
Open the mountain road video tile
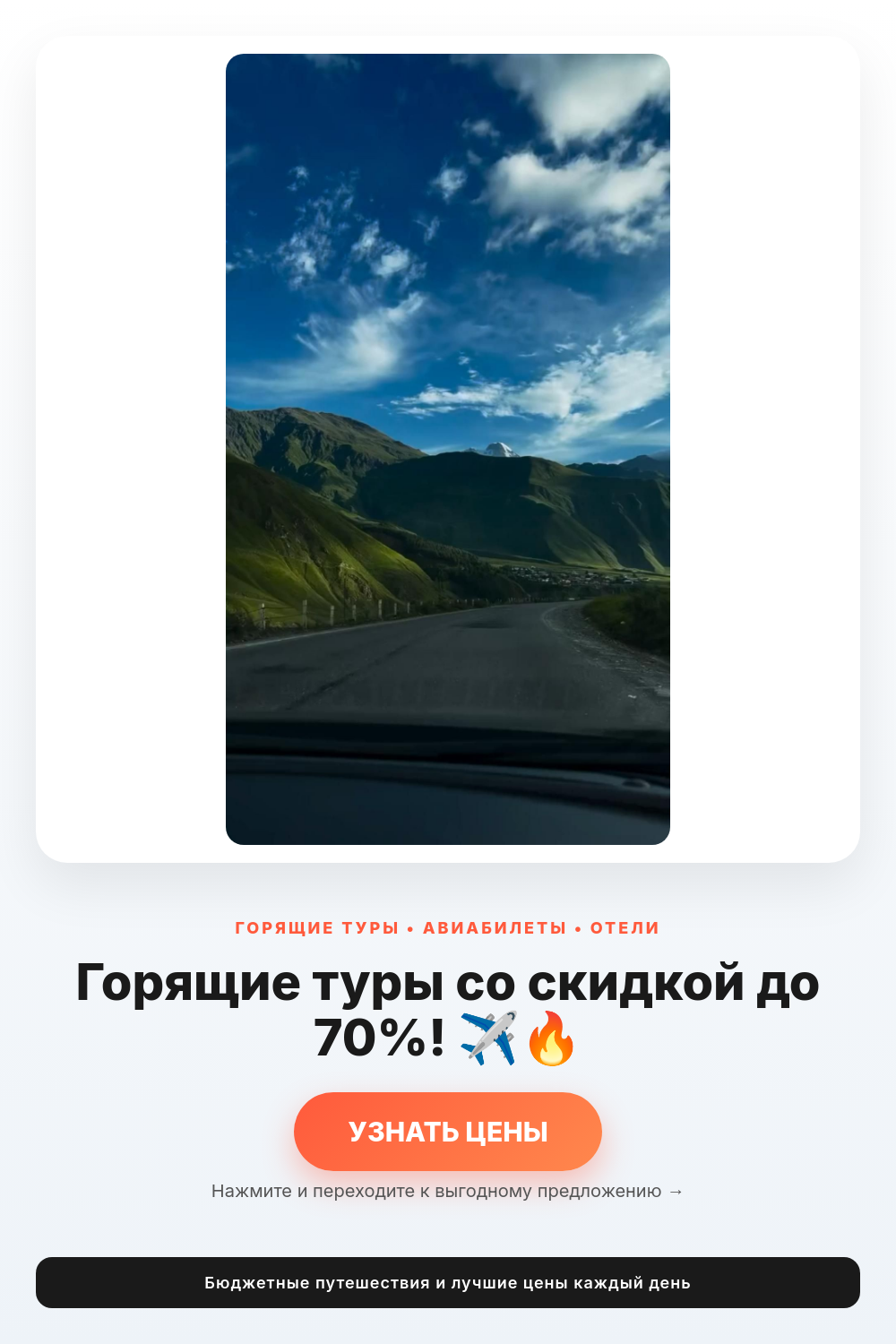(x=448, y=449)
